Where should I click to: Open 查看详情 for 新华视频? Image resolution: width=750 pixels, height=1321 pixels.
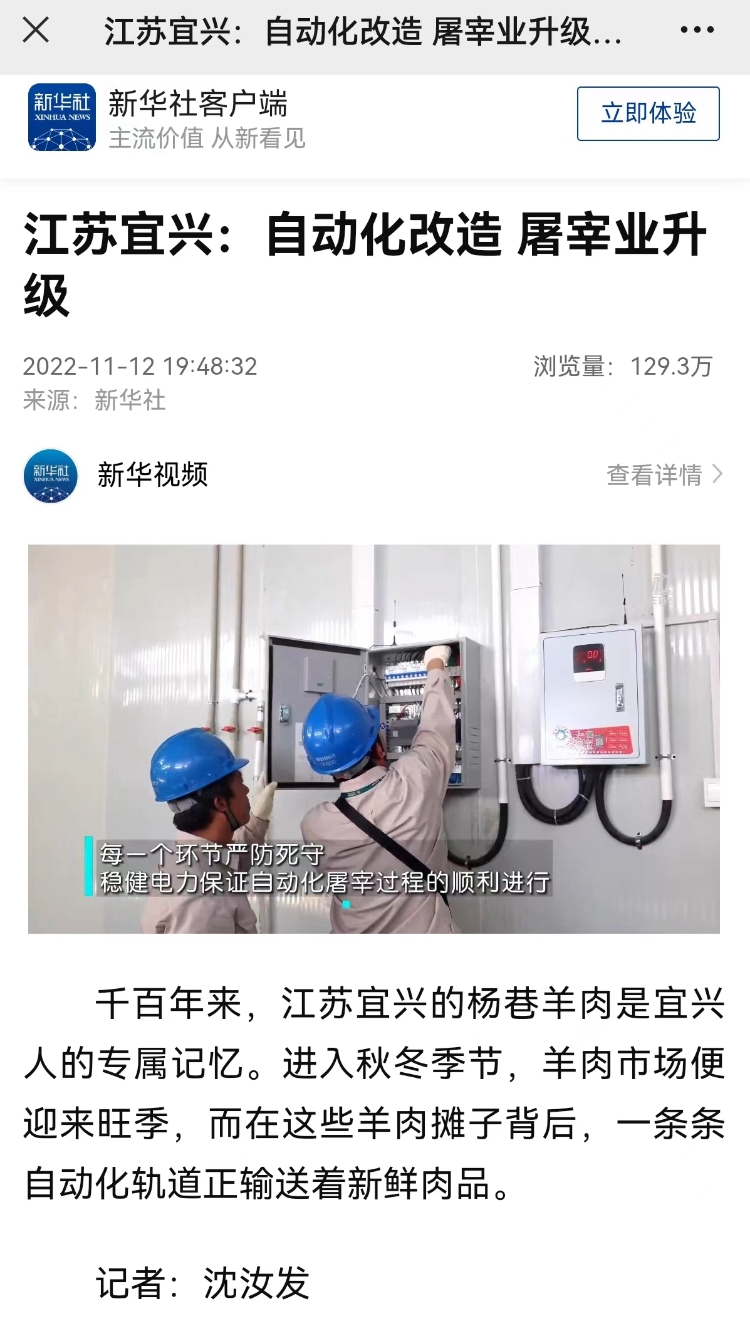click(664, 475)
